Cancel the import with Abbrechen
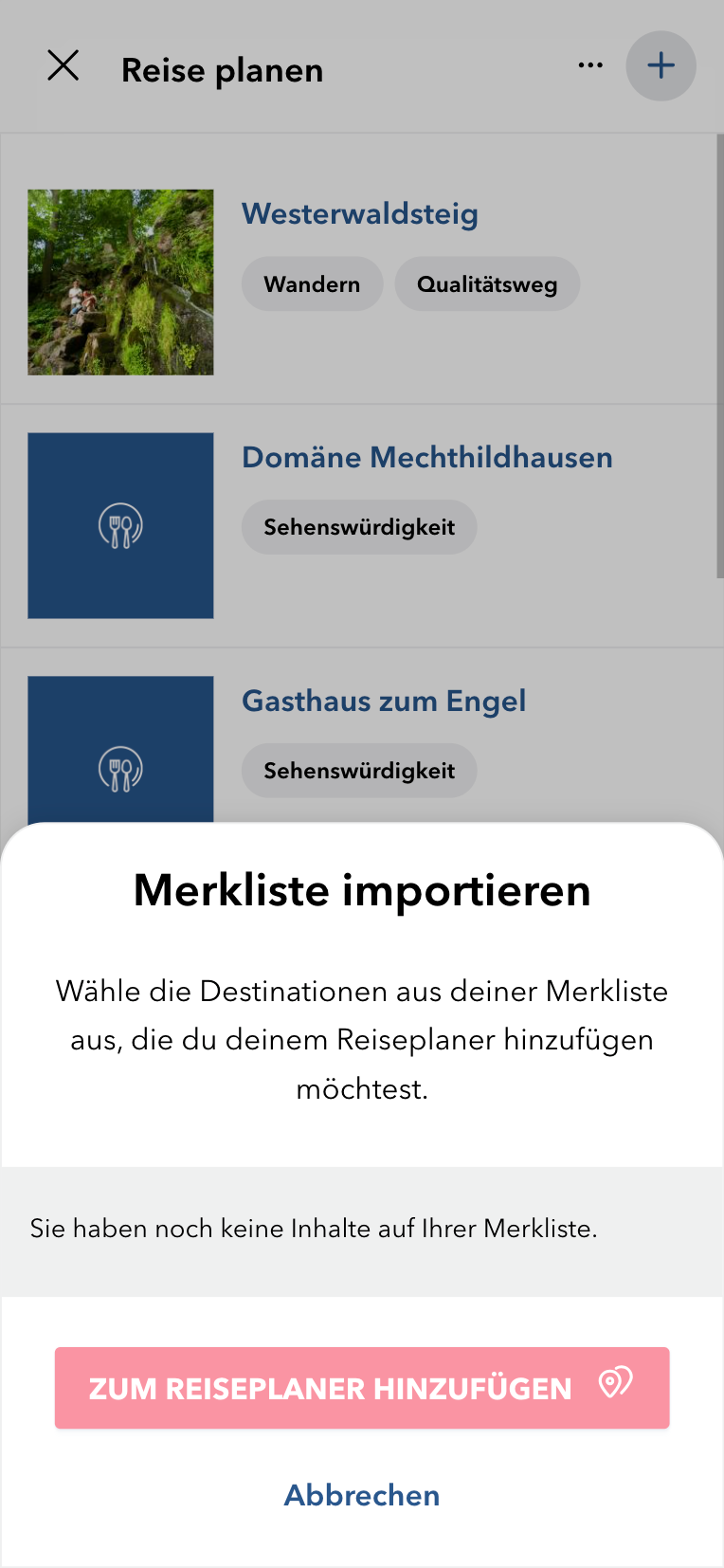Image resolution: width=724 pixels, height=1568 pixels. [x=362, y=1495]
